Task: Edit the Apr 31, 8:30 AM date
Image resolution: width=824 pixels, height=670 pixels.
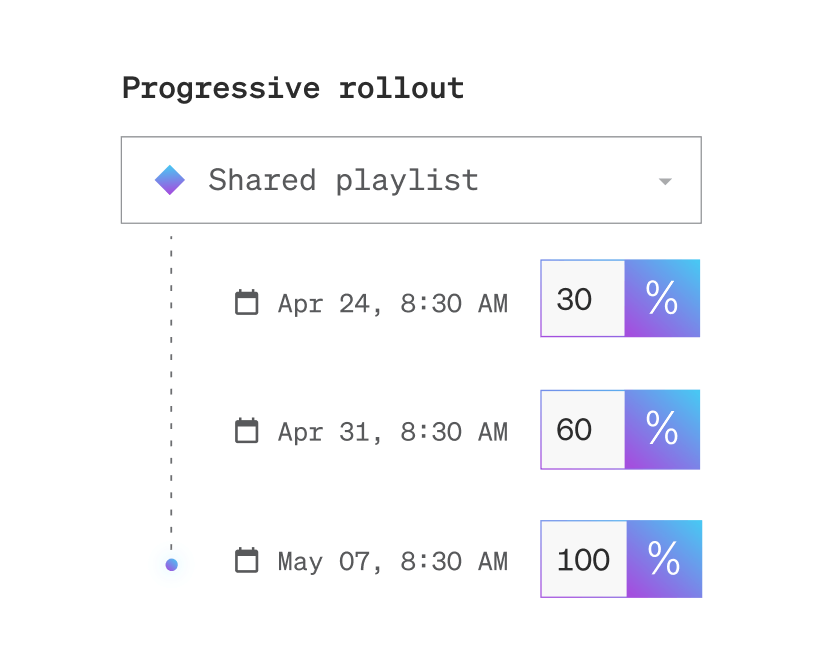Action: pyautogui.click(x=391, y=432)
